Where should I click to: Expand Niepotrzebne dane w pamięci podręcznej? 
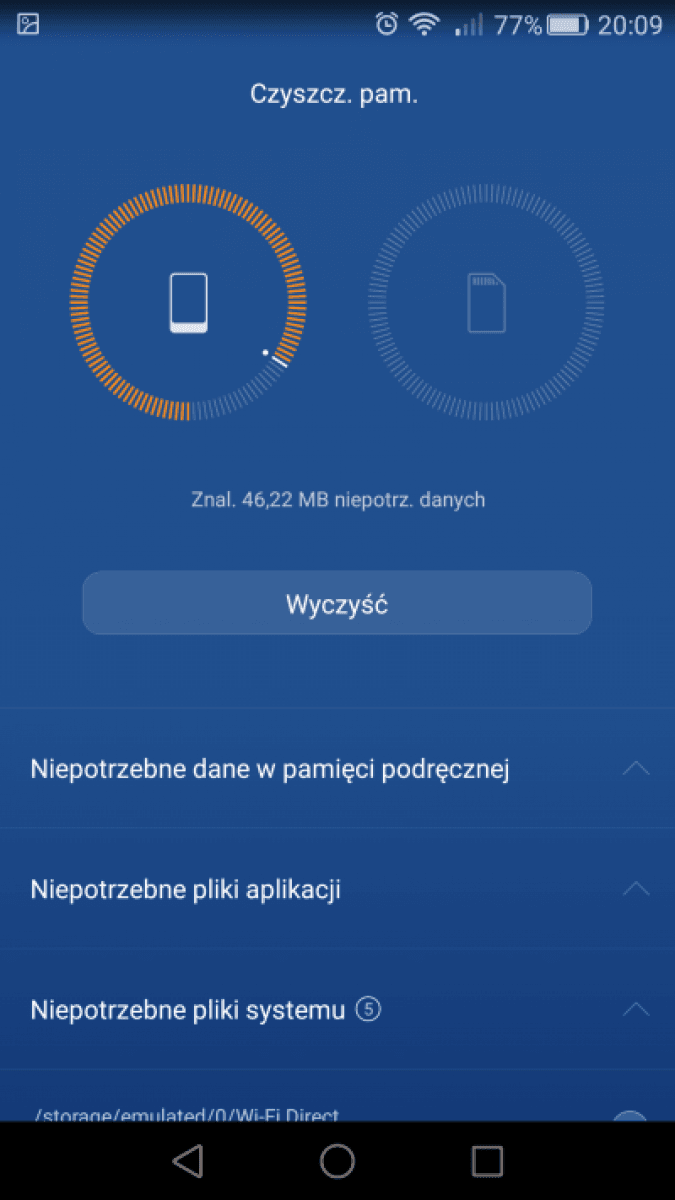click(x=337, y=769)
